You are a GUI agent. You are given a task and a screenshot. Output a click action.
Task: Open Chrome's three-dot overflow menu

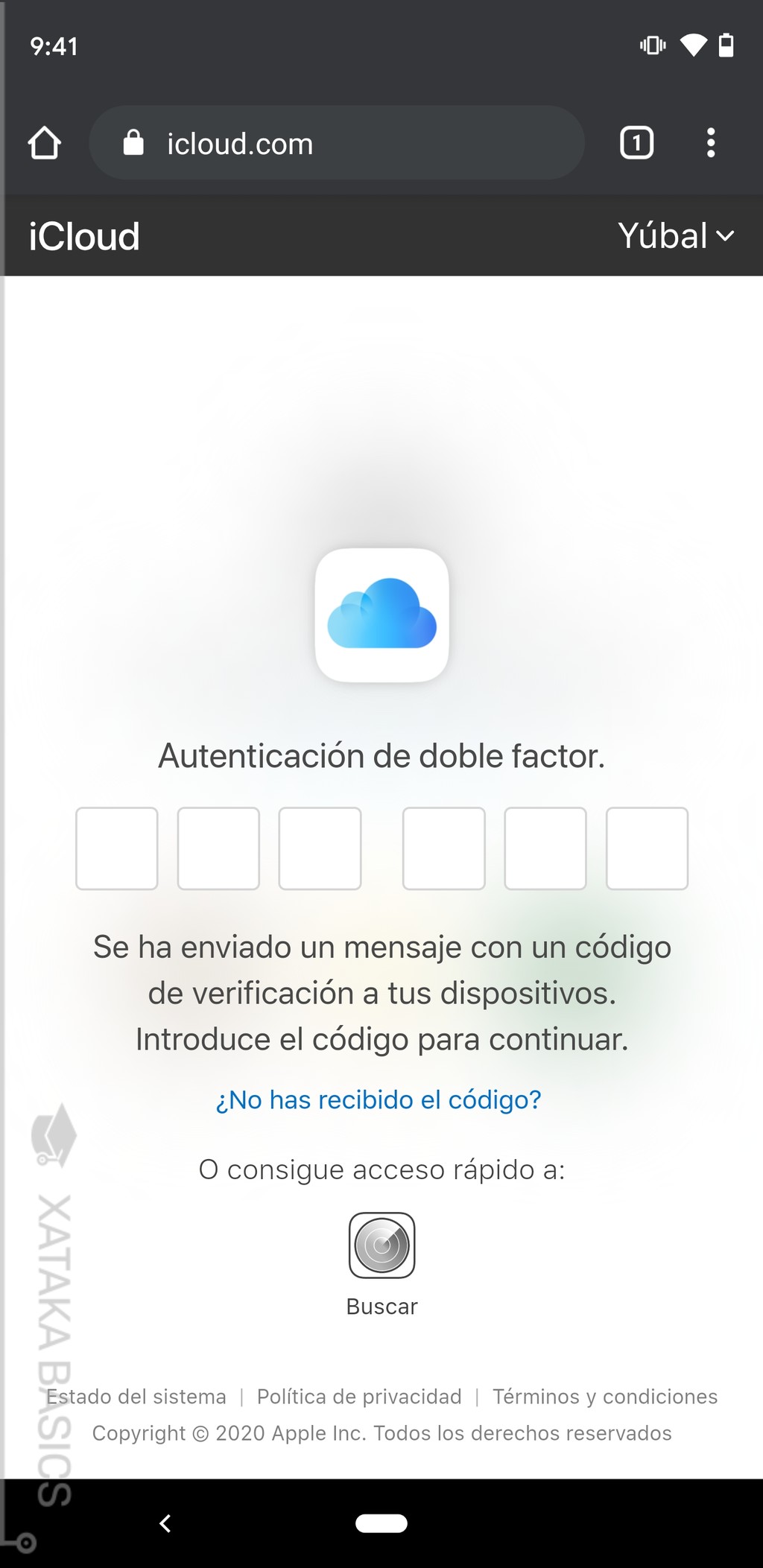tap(711, 142)
